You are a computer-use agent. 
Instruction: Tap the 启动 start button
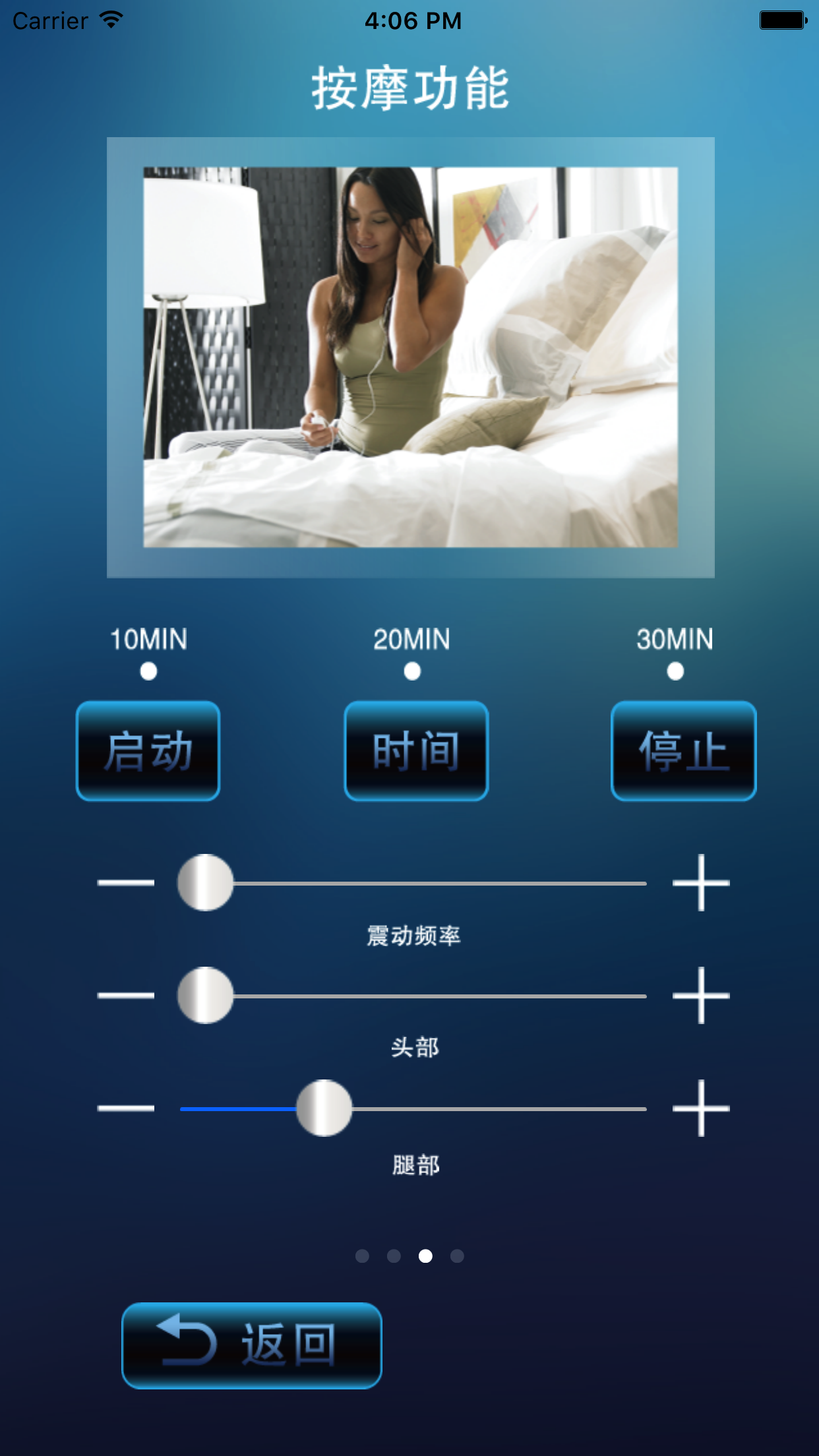tap(148, 751)
